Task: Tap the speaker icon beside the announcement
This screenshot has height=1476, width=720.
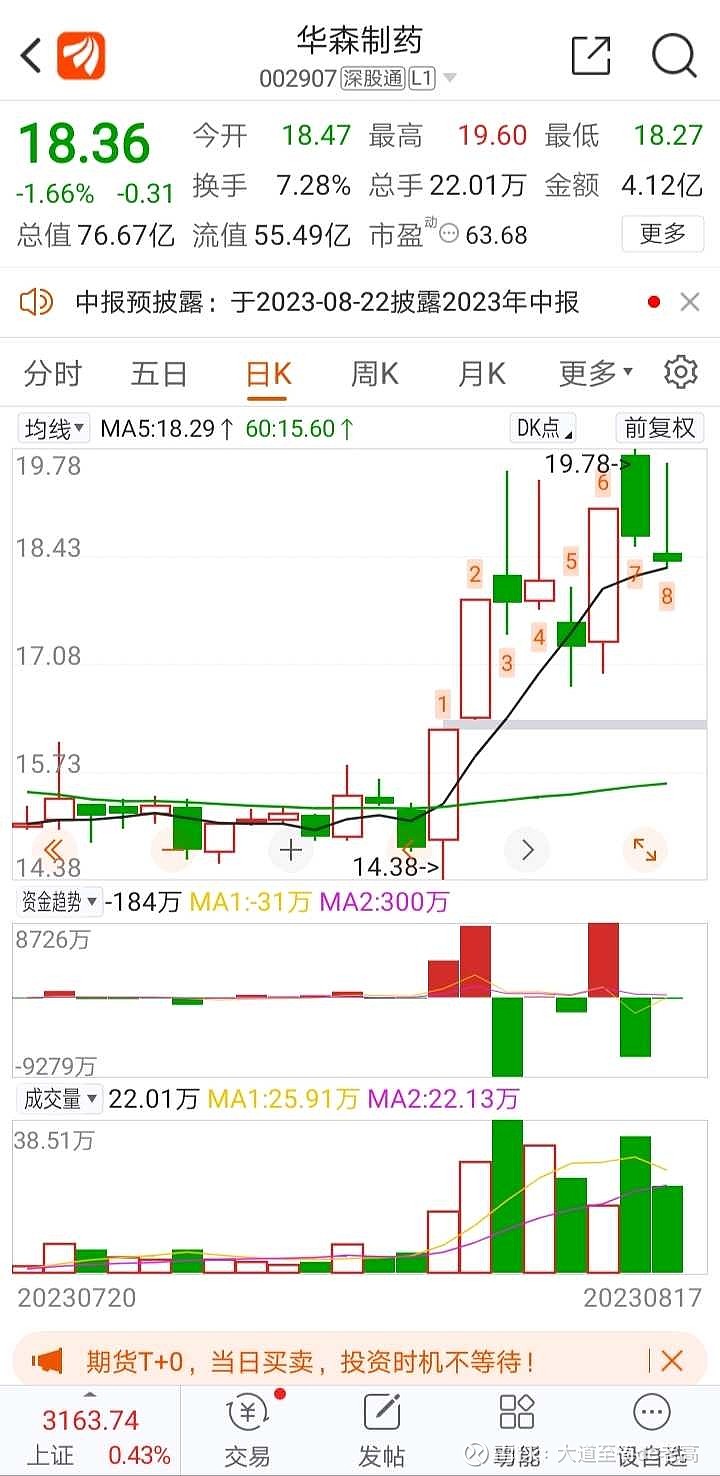Action: (37, 301)
